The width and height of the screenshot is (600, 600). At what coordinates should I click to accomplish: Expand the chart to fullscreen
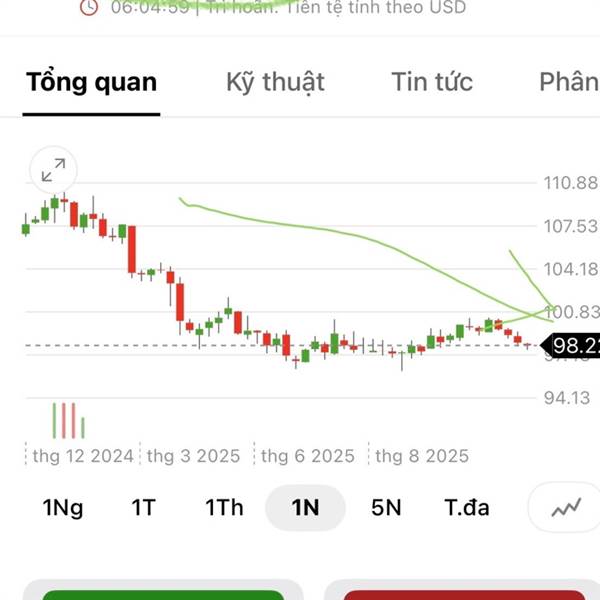52,170
